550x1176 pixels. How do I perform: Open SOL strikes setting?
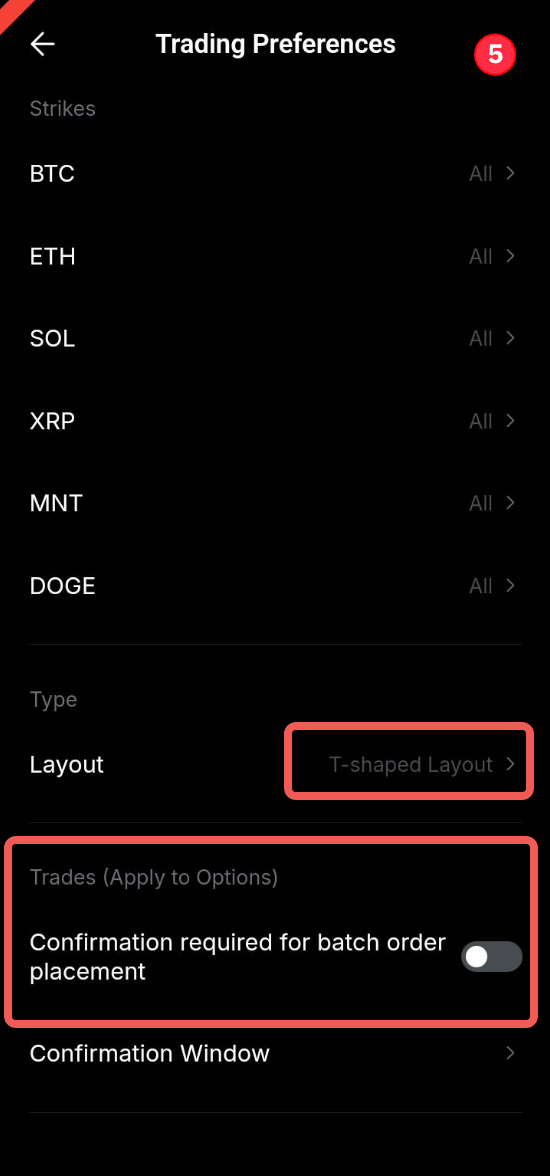(275, 338)
